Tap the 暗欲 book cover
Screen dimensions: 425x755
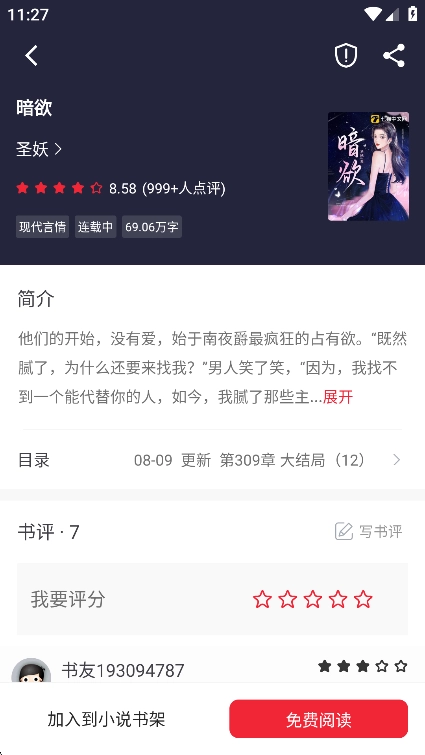pos(368,166)
